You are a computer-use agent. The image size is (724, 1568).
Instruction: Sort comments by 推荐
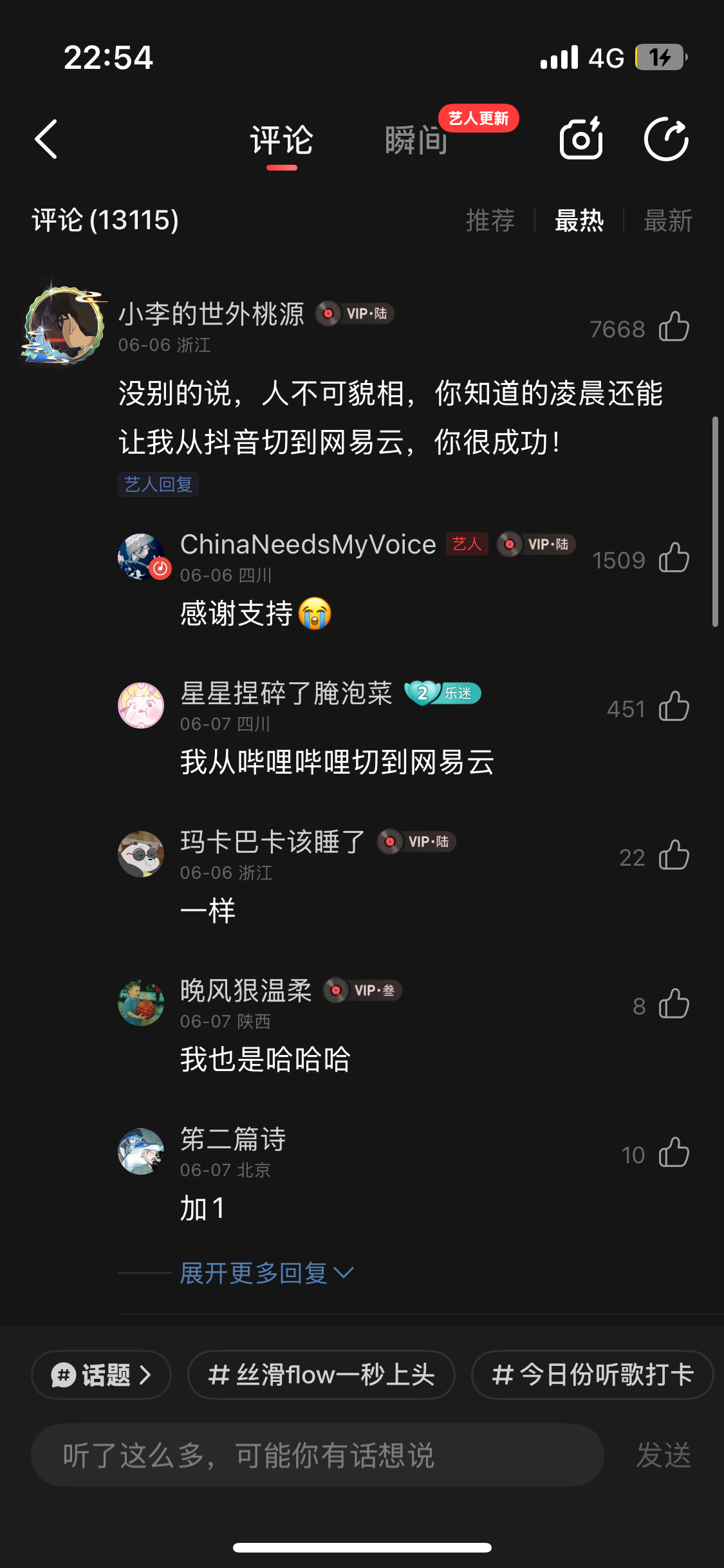click(x=490, y=221)
